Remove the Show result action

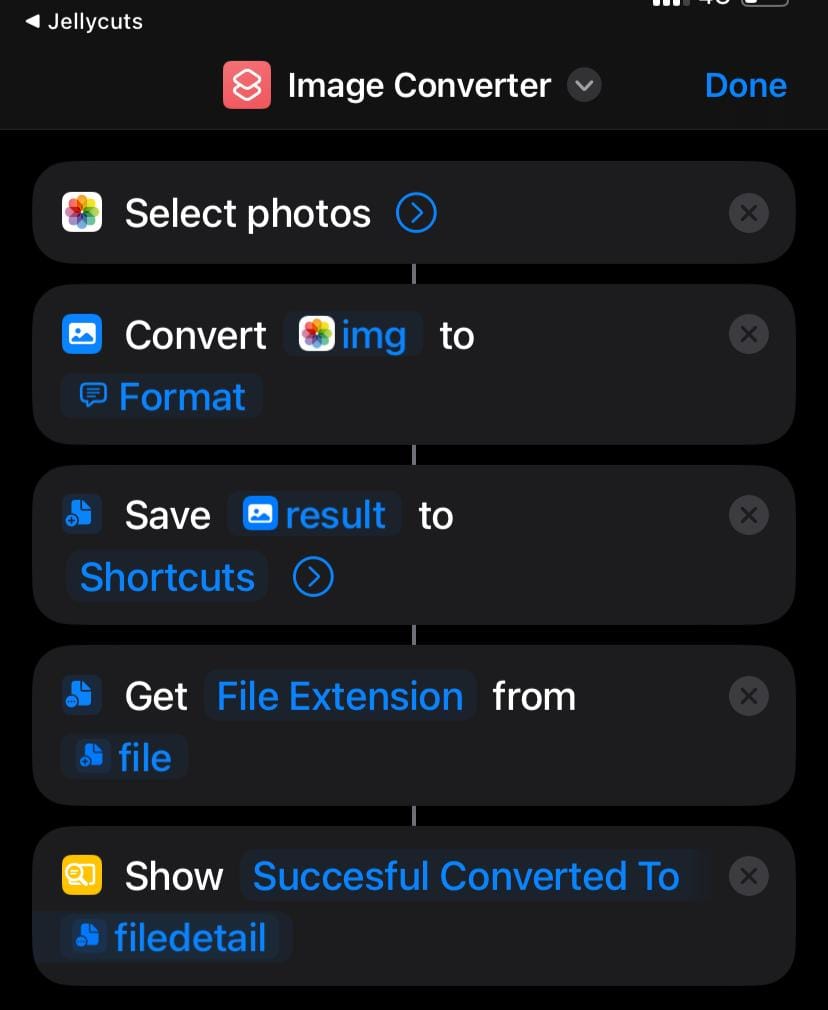click(x=748, y=876)
